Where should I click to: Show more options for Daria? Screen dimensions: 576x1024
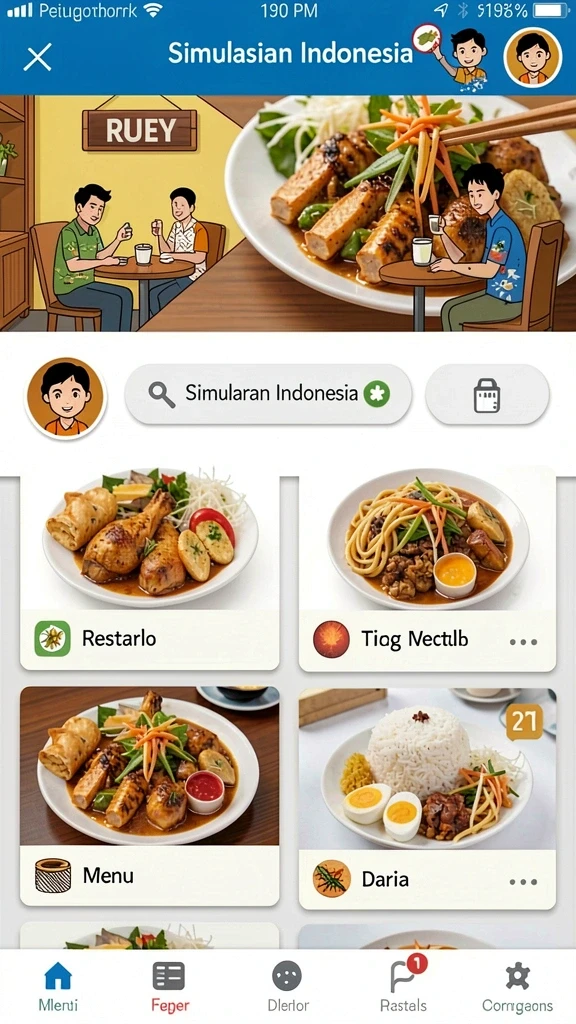click(523, 882)
